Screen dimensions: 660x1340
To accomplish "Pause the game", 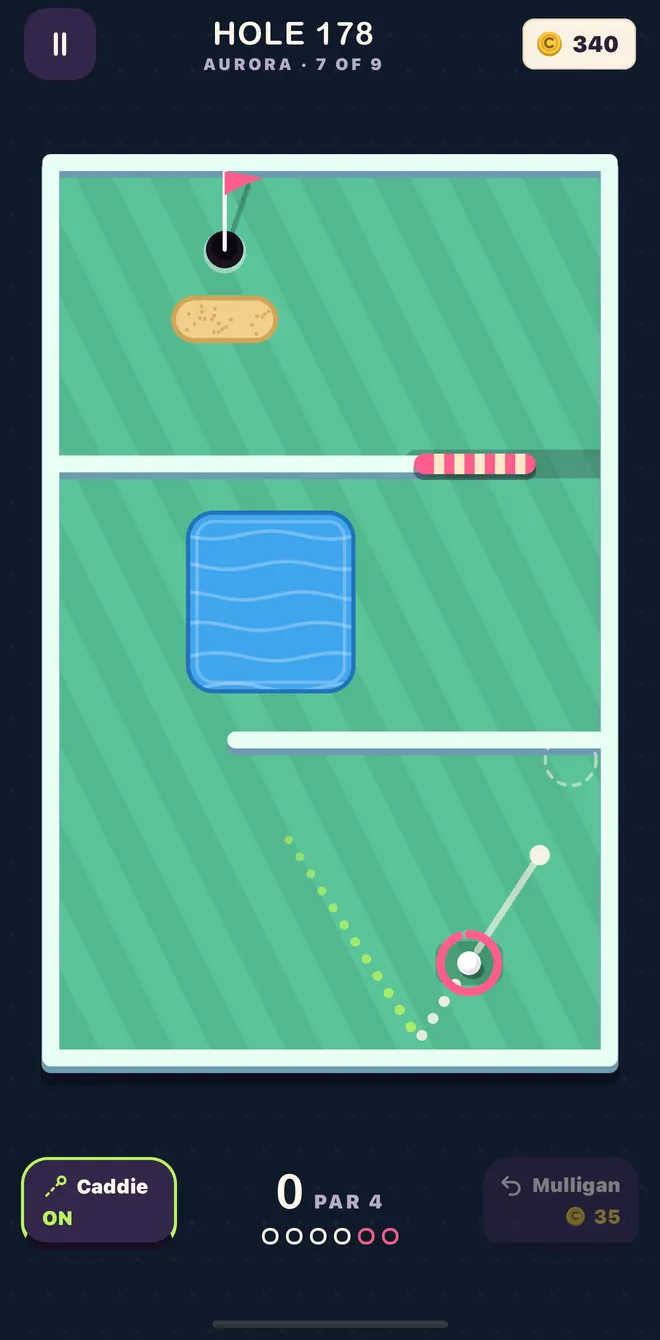I will click(x=60, y=44).
